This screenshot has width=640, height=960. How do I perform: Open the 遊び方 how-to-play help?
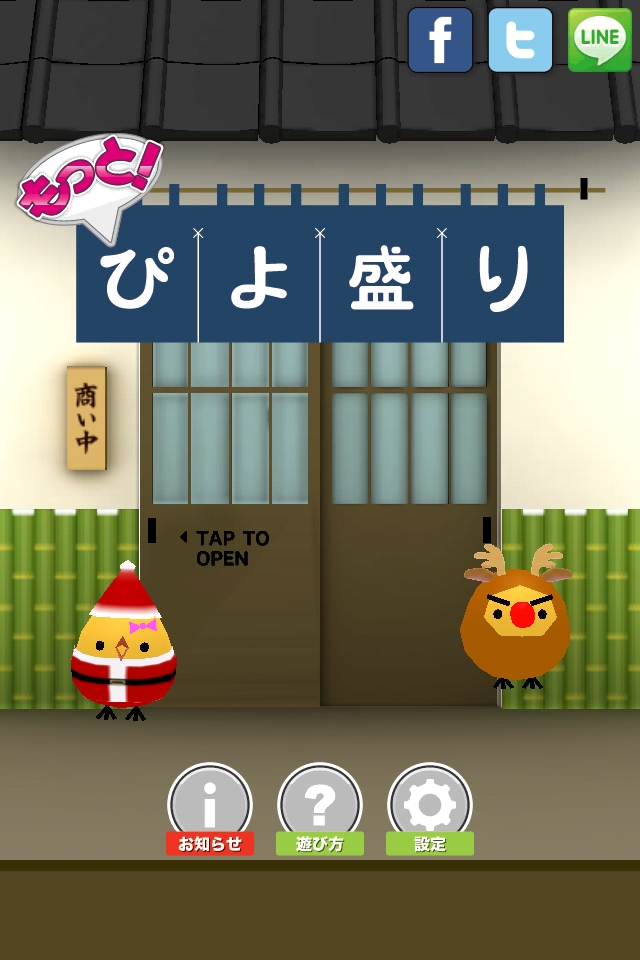coord(320,806)
